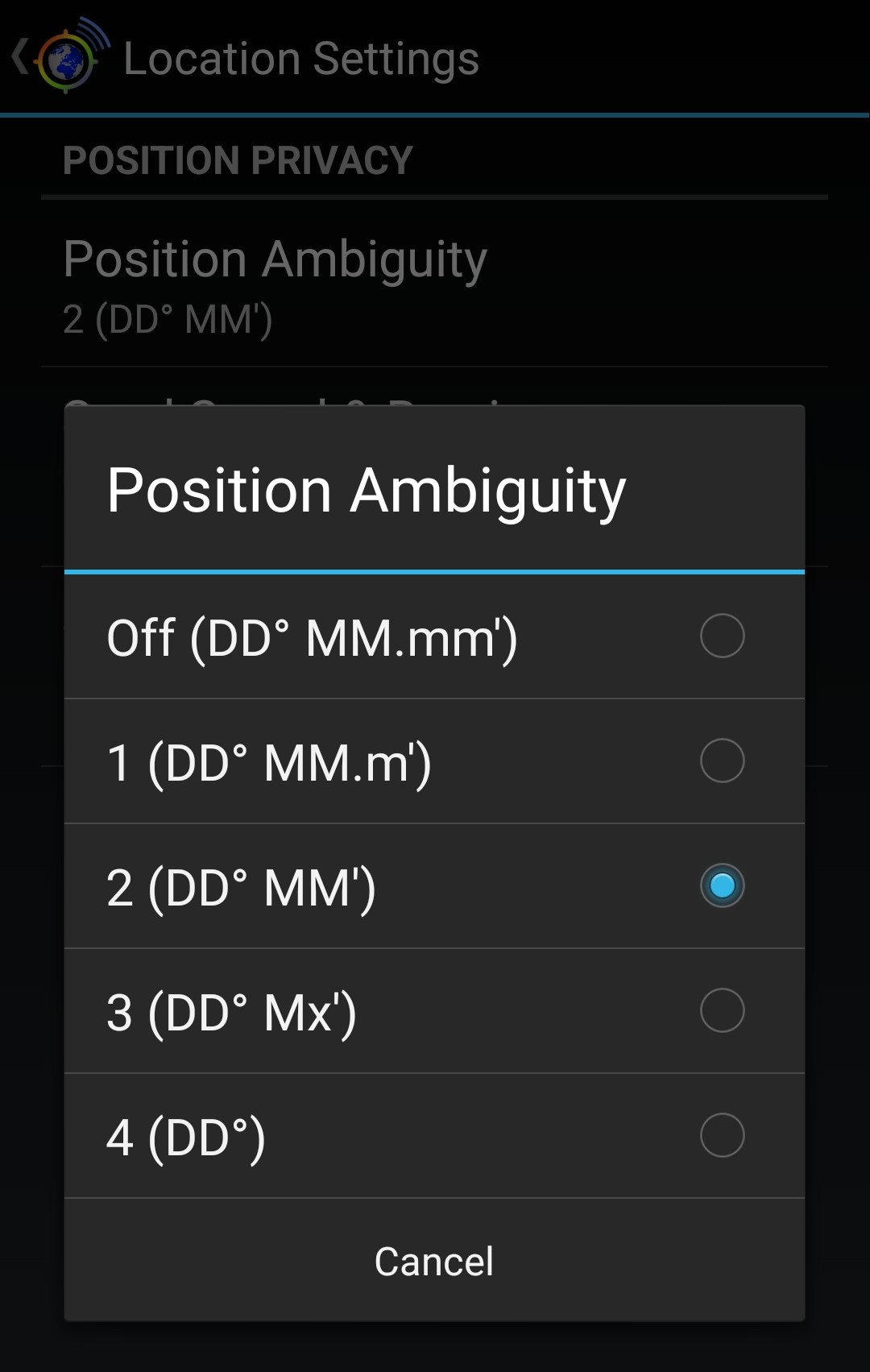Choose the "1 (DD° MM.m')" precision option
This screenshot has height=1372, width=870.
723,760
